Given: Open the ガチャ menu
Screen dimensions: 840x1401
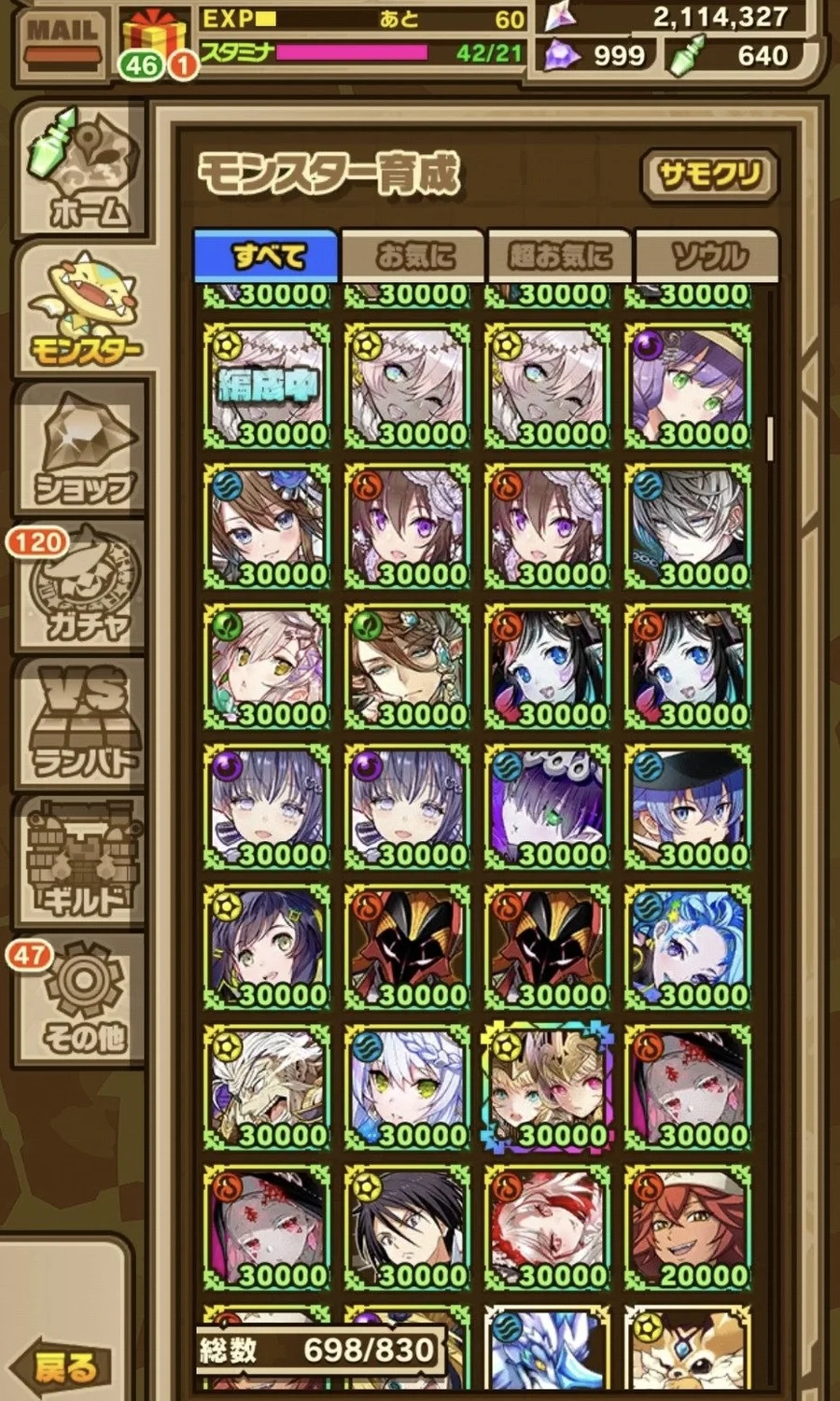Looking at the screenshot, I should point(84,588).
